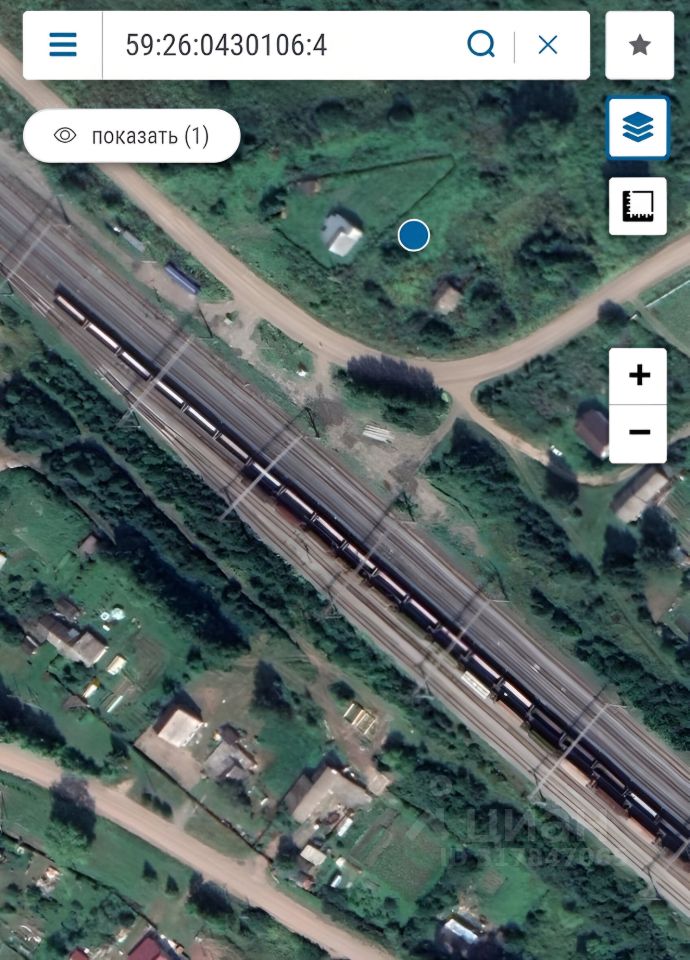Viewport: 690px width, 960px height.
Task: Open the measurement ruler tool
Action: (638, 206)
